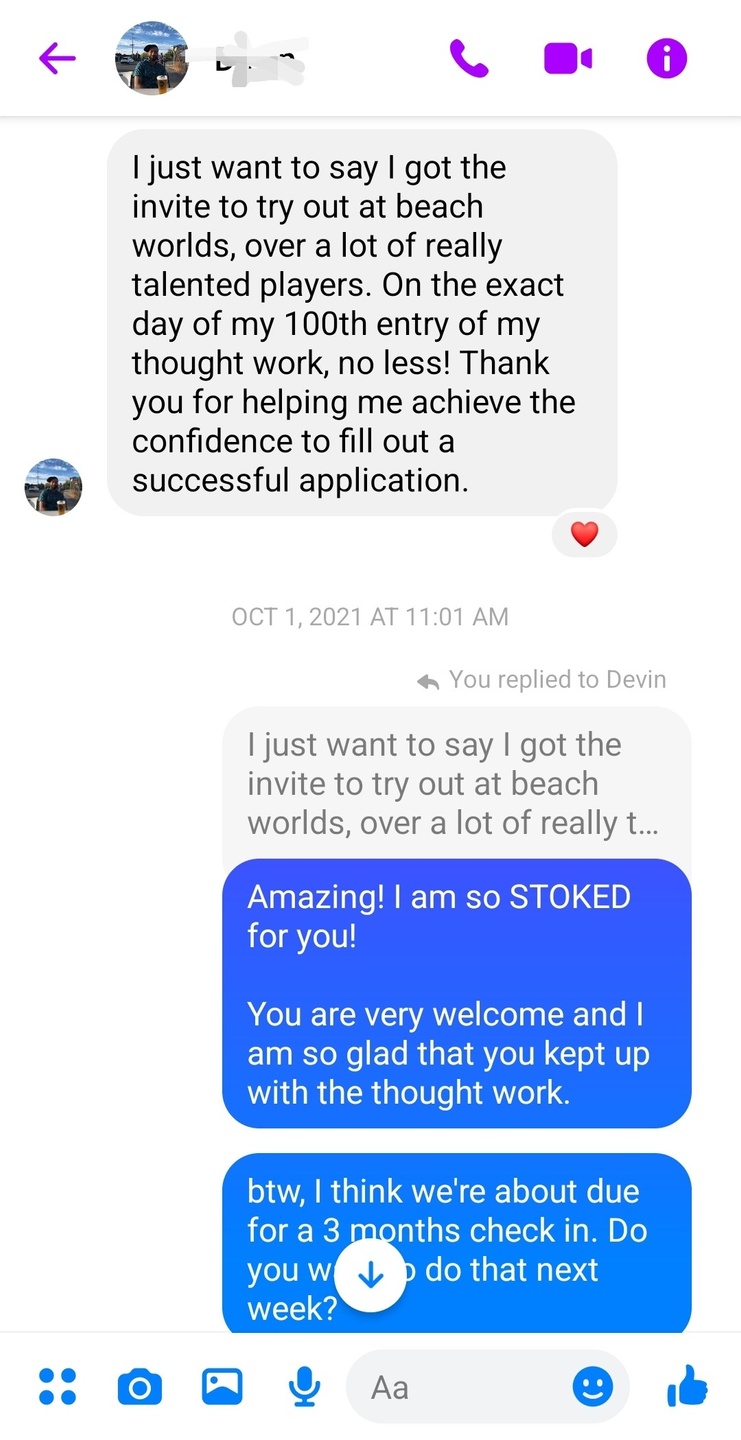This screenshot has height=1440, width=741.
Task: Start a video call
Action: (x=567, y=59)
